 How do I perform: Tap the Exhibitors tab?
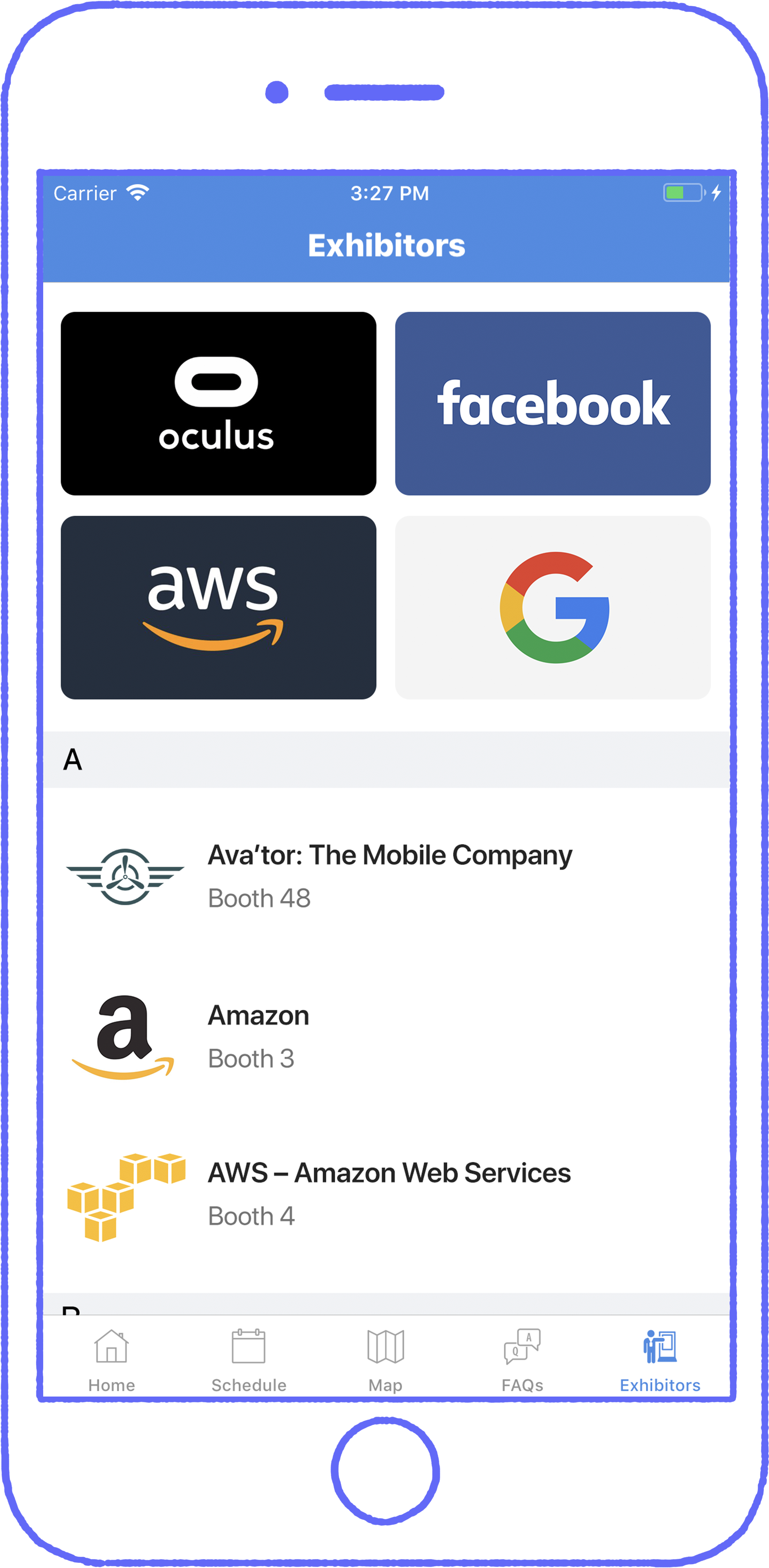coord(660,1359)
